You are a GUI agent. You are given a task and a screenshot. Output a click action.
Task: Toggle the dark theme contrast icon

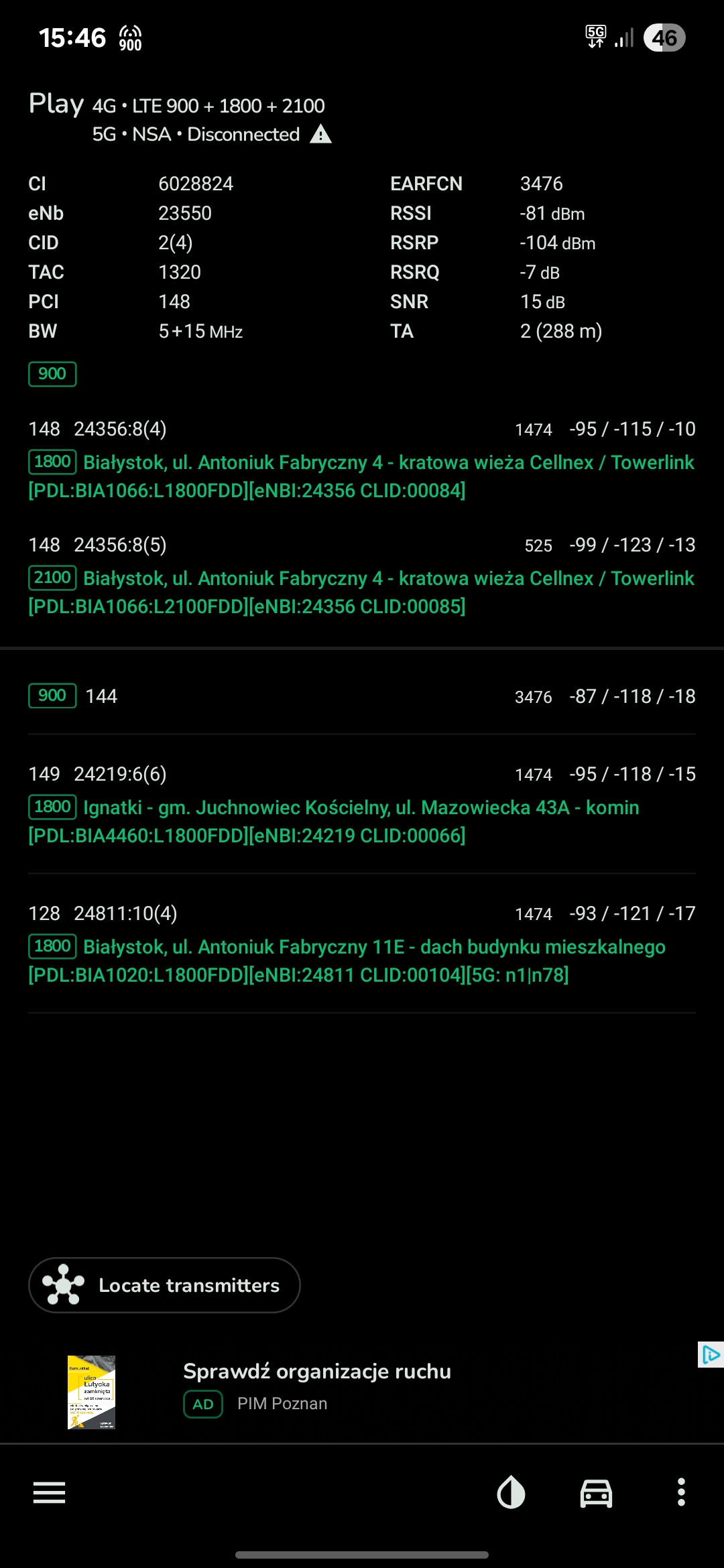pos(511,1492)
